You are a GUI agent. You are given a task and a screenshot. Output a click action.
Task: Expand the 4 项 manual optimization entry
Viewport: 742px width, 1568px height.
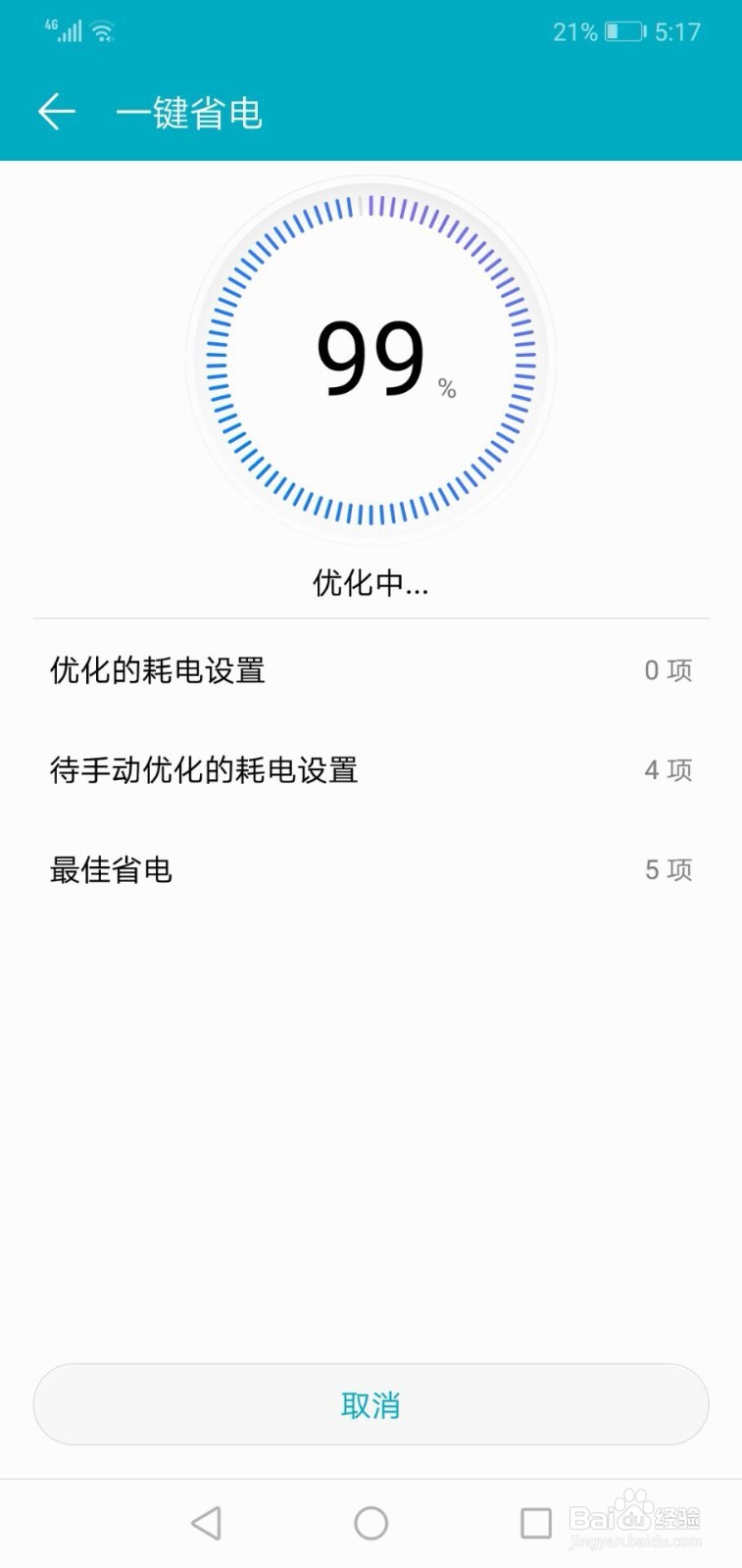click(x=669, y=770)
